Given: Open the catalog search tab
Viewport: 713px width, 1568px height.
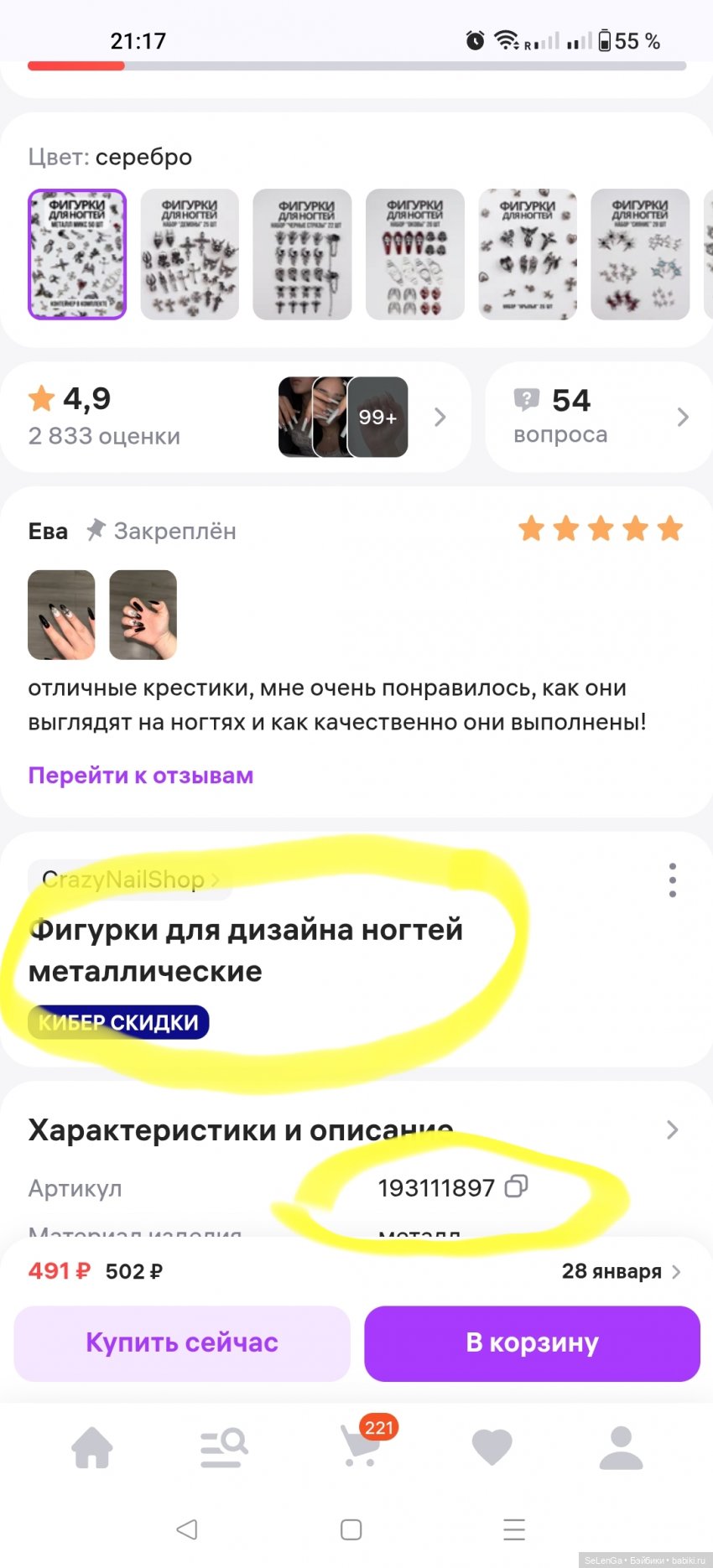Looking at the screenshot, I should tap(223, 1447).
